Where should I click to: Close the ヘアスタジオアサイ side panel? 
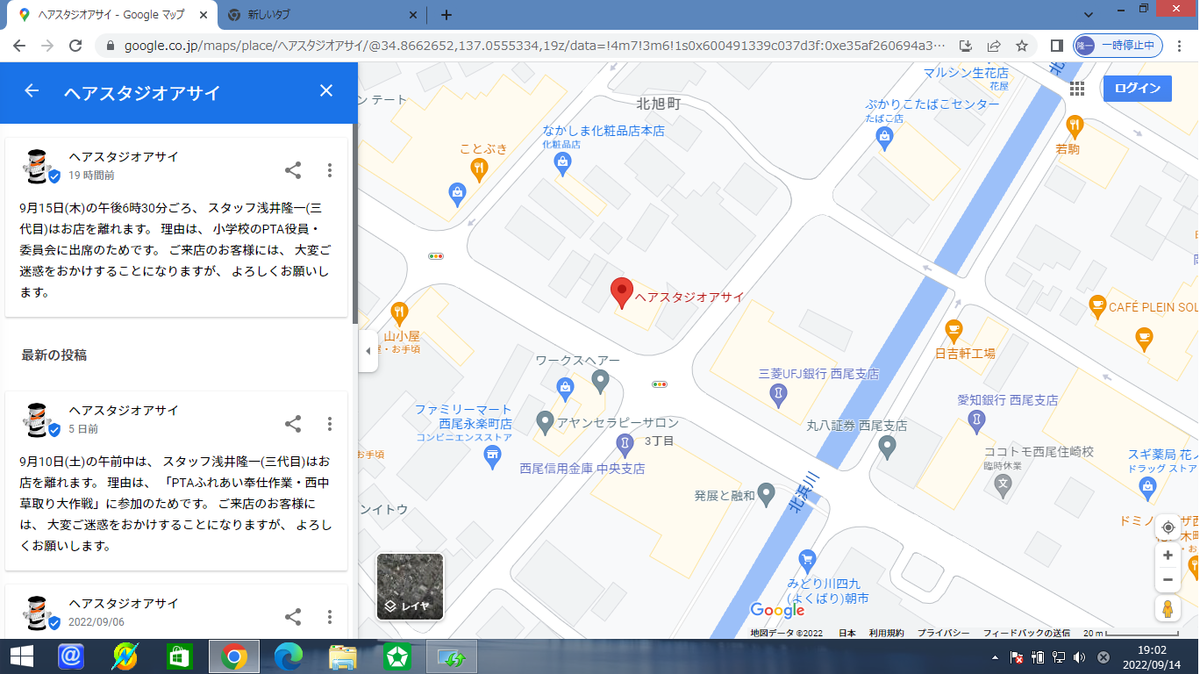point(326,91)
